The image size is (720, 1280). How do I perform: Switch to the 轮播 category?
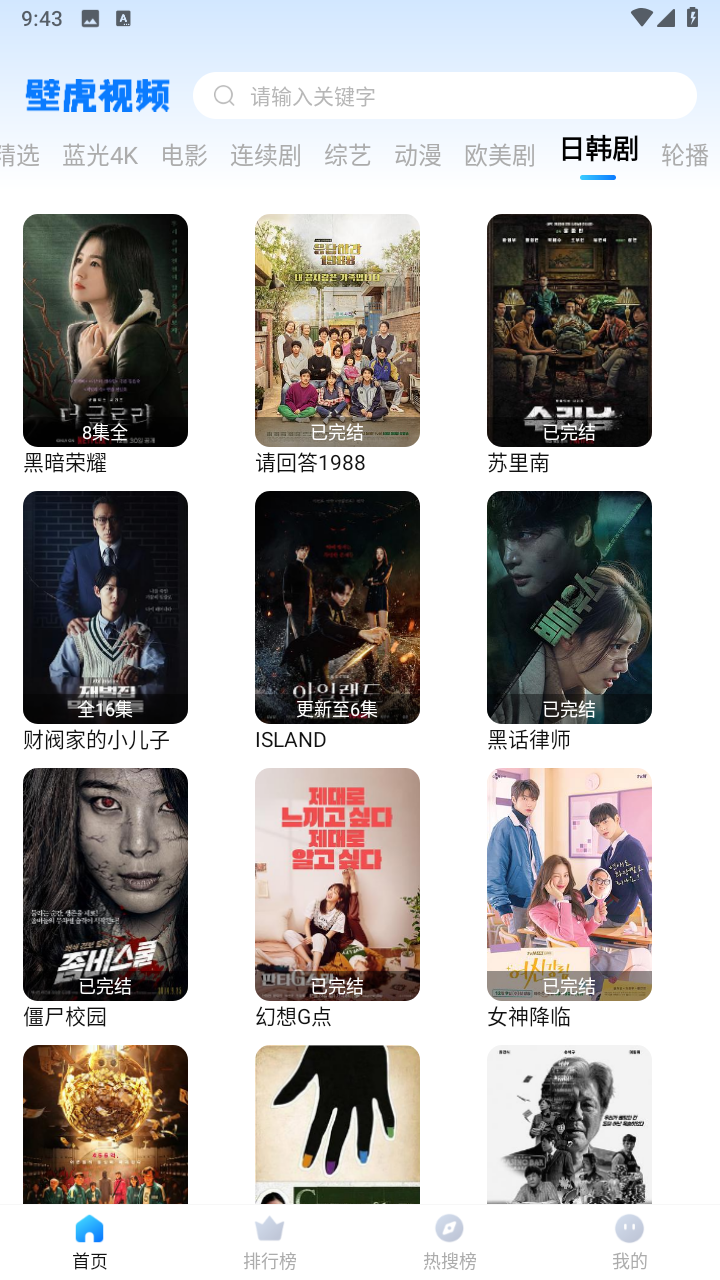click(685, 155)
